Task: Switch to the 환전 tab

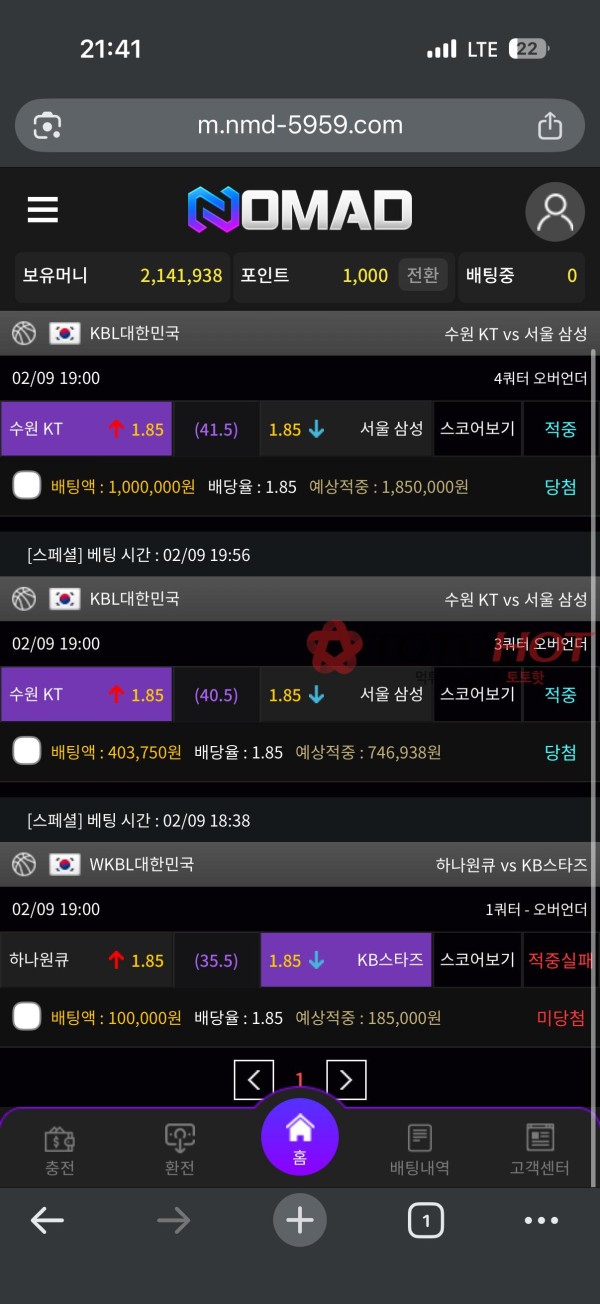Action: (180, 1149)
